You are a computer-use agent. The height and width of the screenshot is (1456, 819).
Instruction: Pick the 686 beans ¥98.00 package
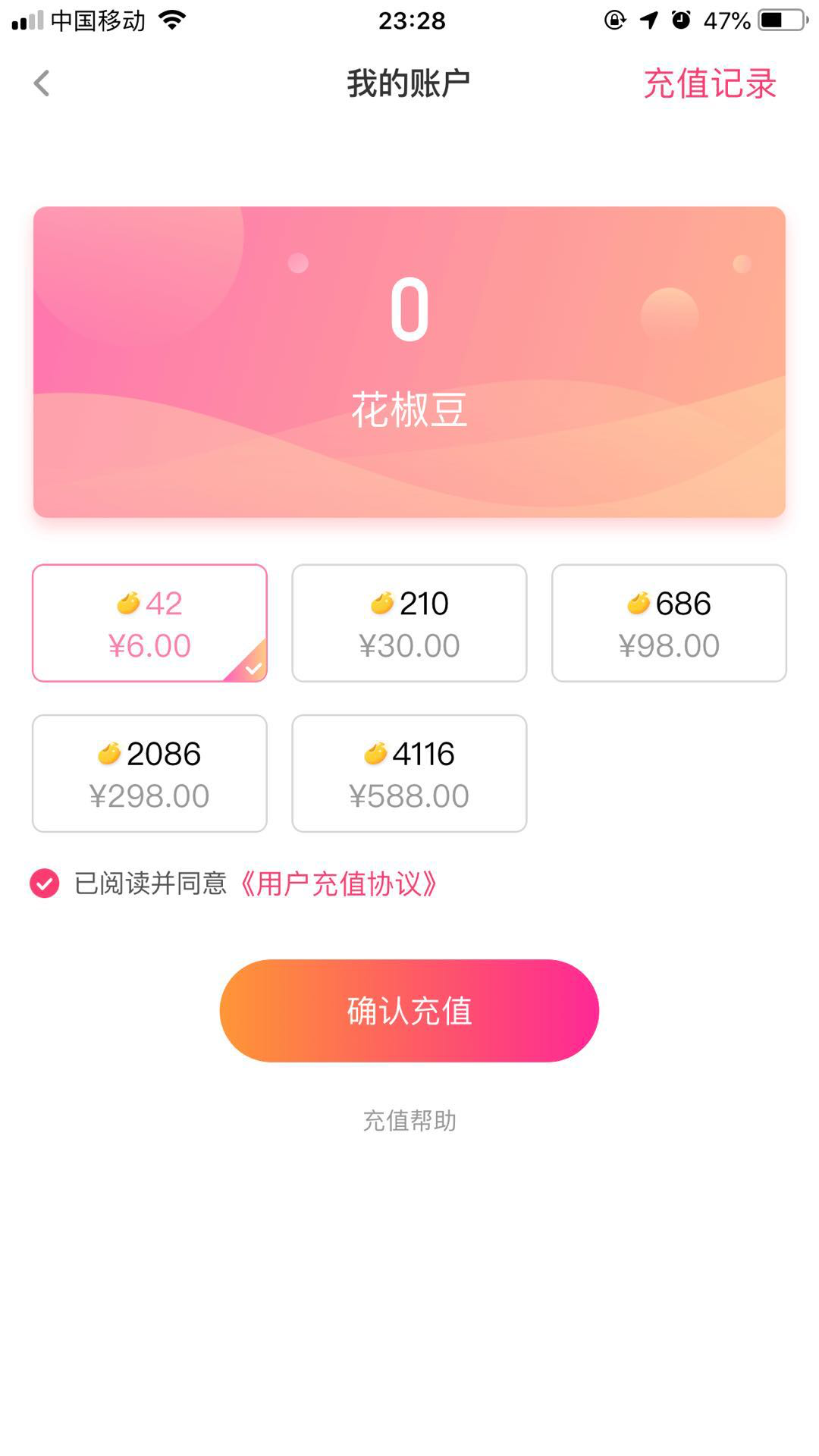coord(668,623)
